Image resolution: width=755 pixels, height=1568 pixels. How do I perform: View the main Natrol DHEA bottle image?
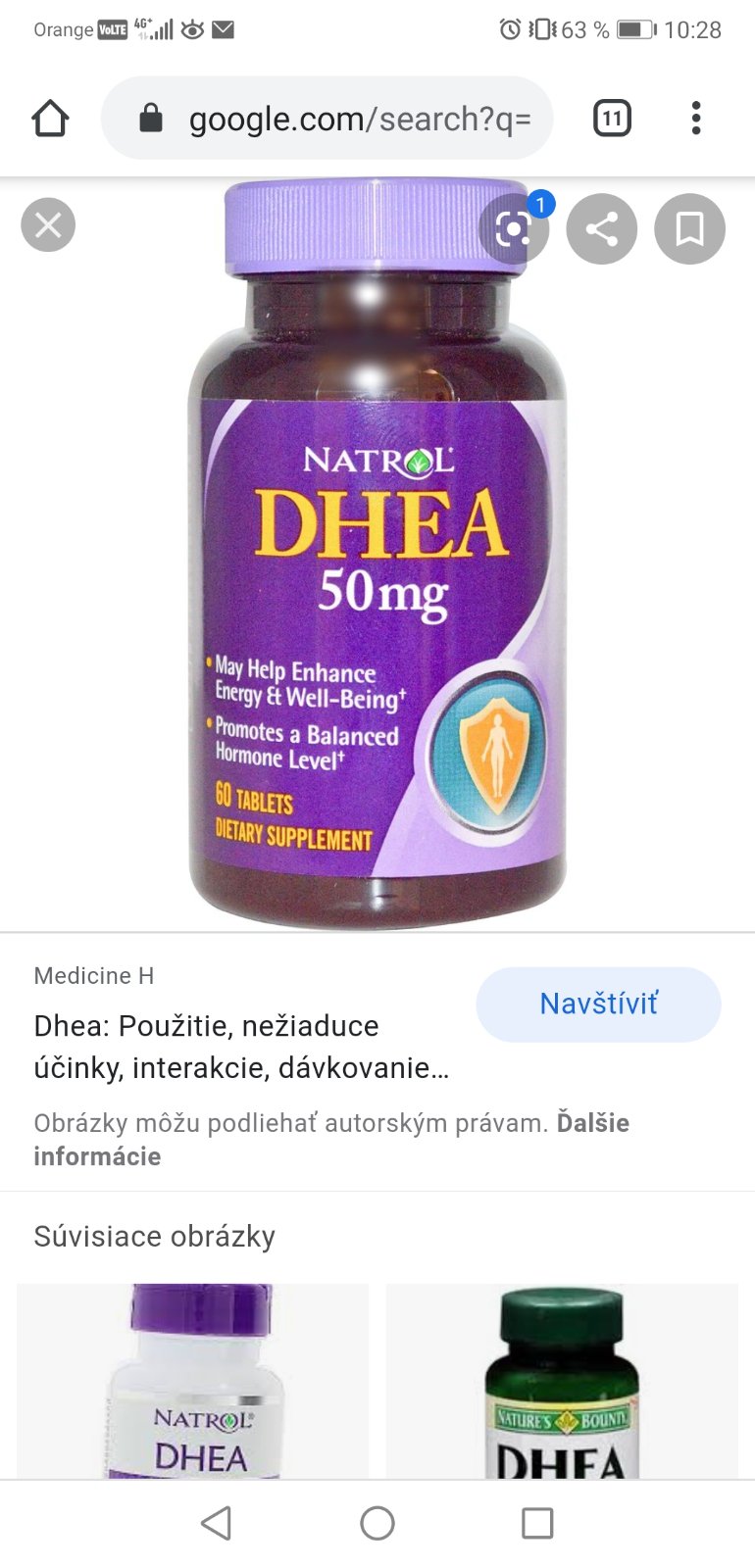[377, 588]
